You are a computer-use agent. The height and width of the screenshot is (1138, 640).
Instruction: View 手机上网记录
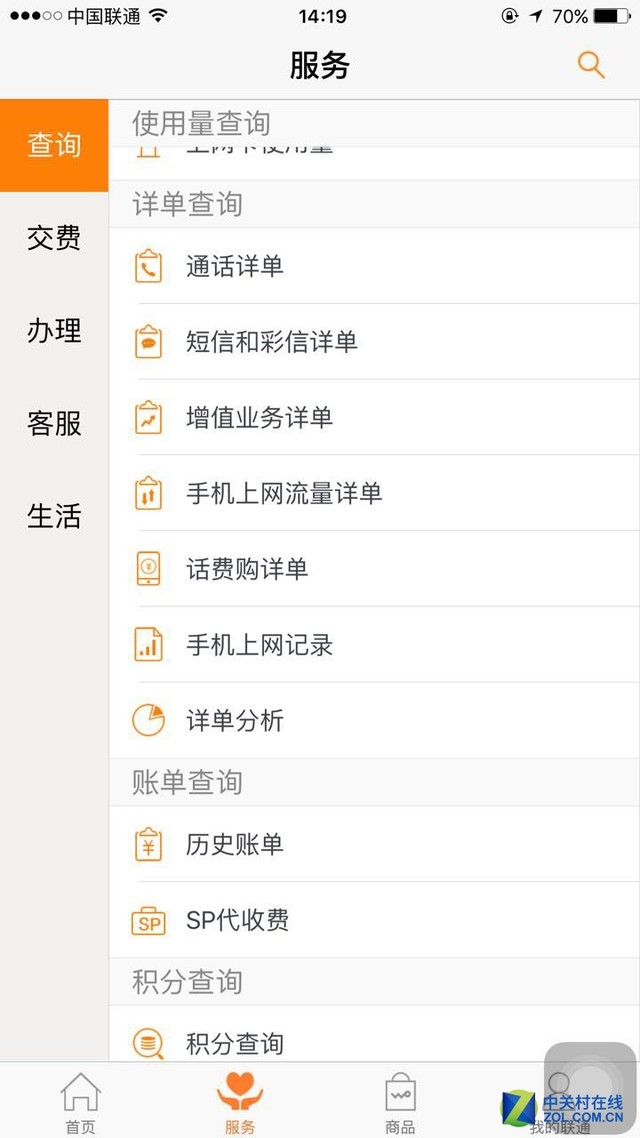pos(259,646)
